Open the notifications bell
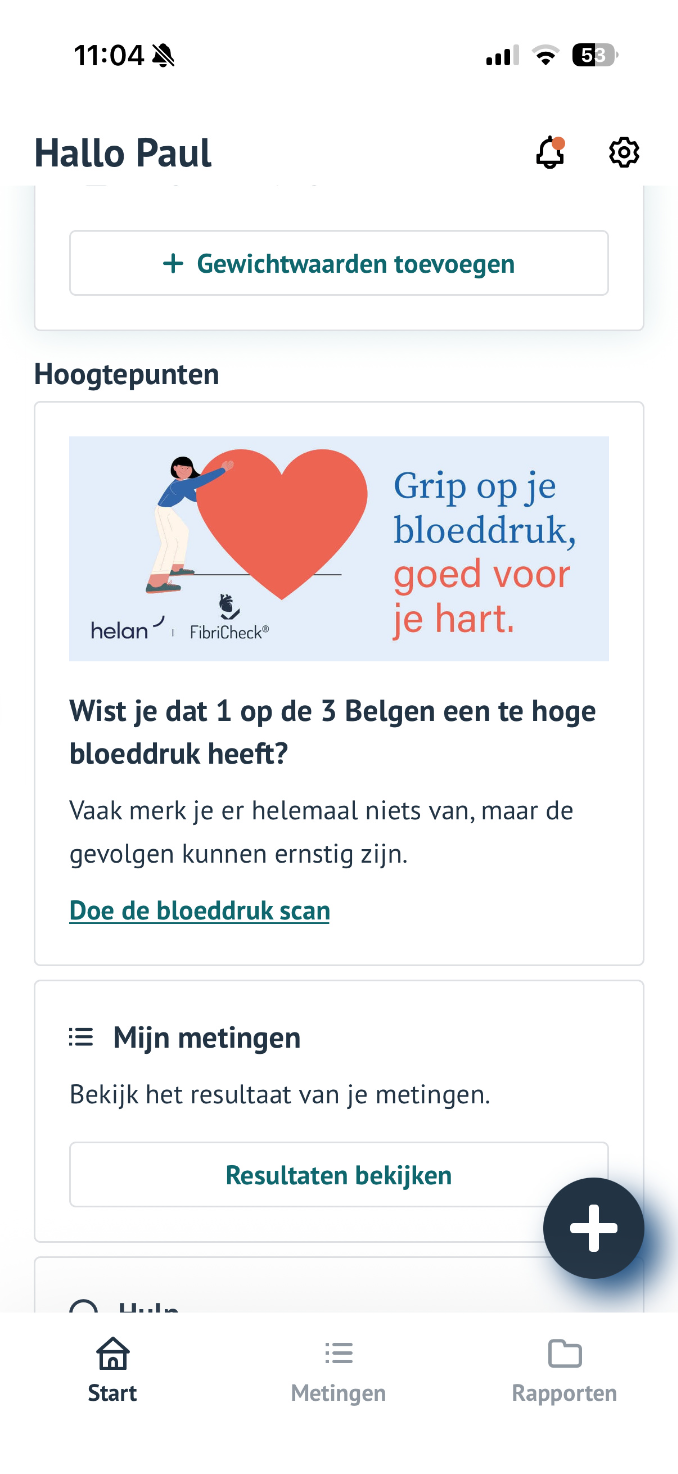 pos(550,153)
